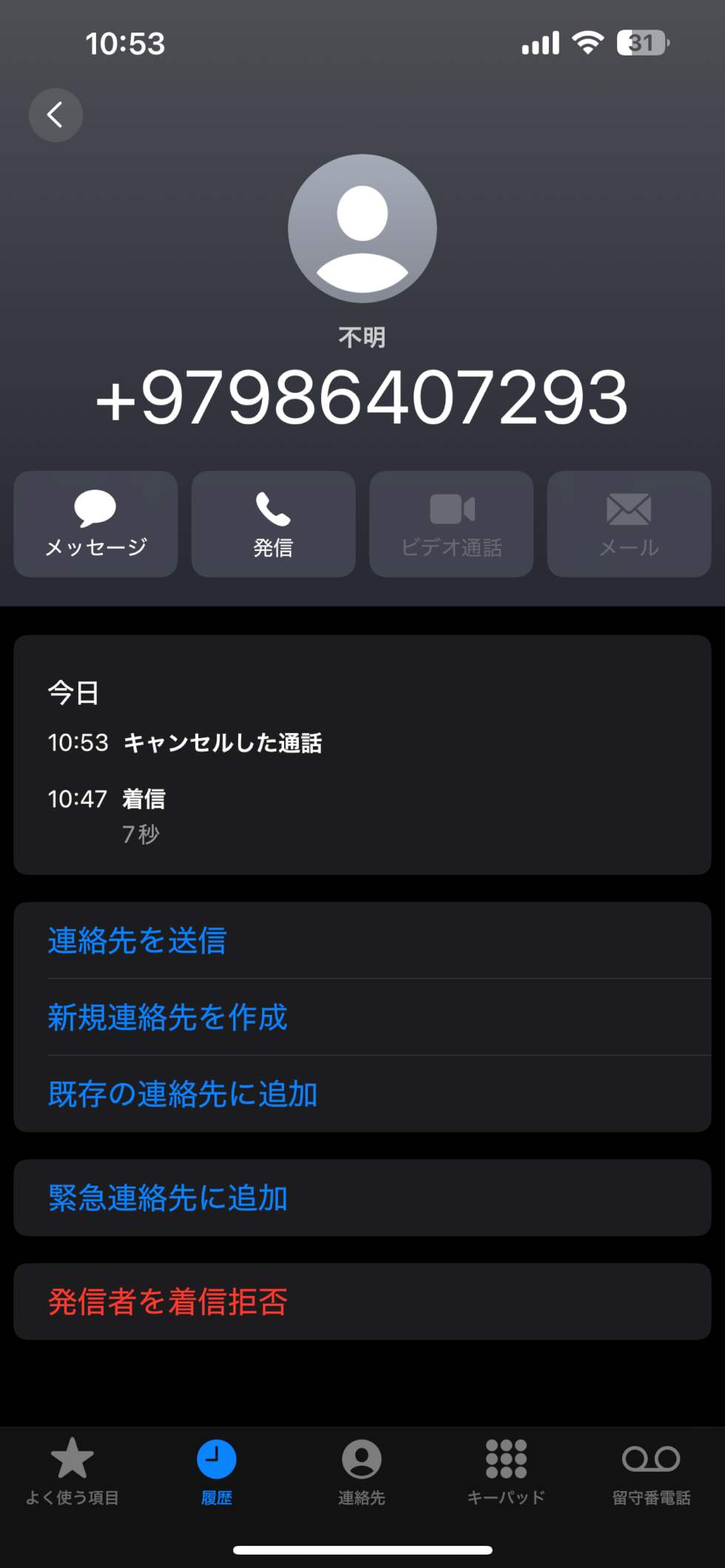The image size is (725, 1568).
Task: Switch to the 連絡先 tab
Action: tap(362, 1472)
